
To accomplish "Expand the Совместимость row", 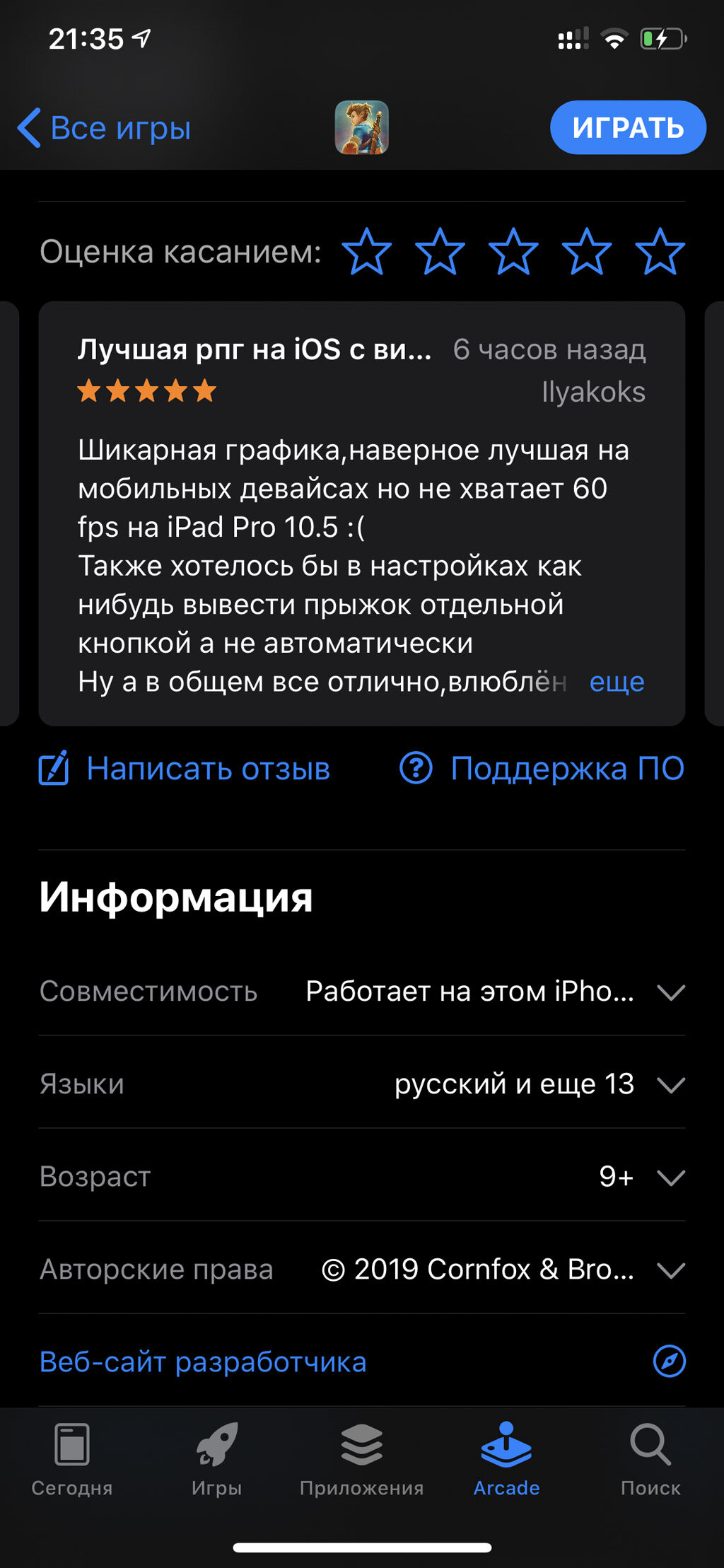I will [x=362, y=991].
